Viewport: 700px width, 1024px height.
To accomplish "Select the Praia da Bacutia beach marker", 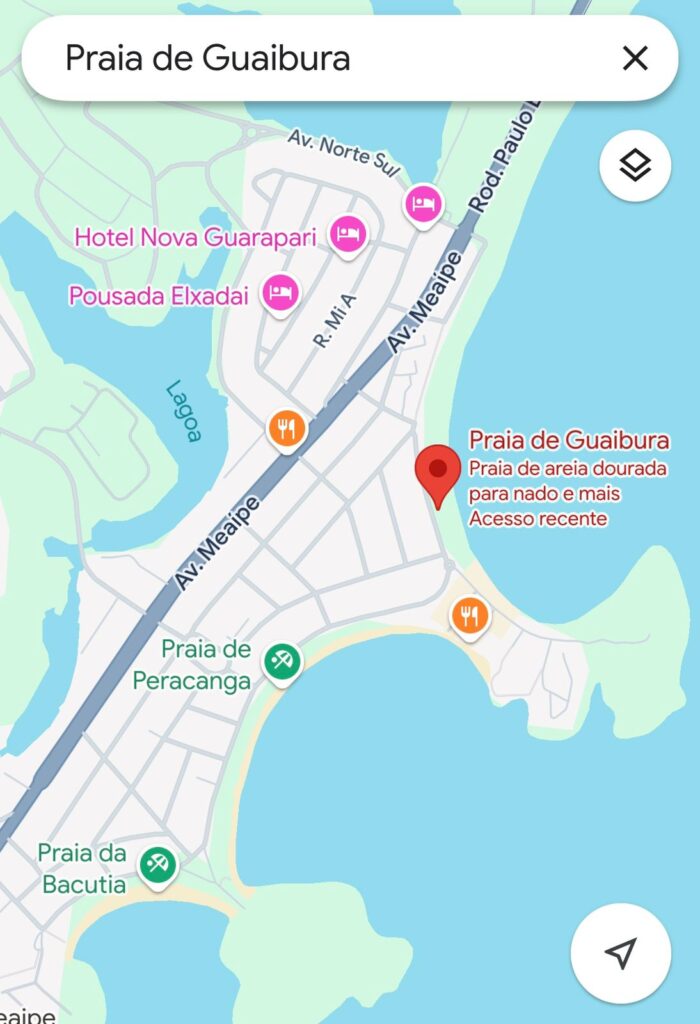I will [x=156, y=864].
